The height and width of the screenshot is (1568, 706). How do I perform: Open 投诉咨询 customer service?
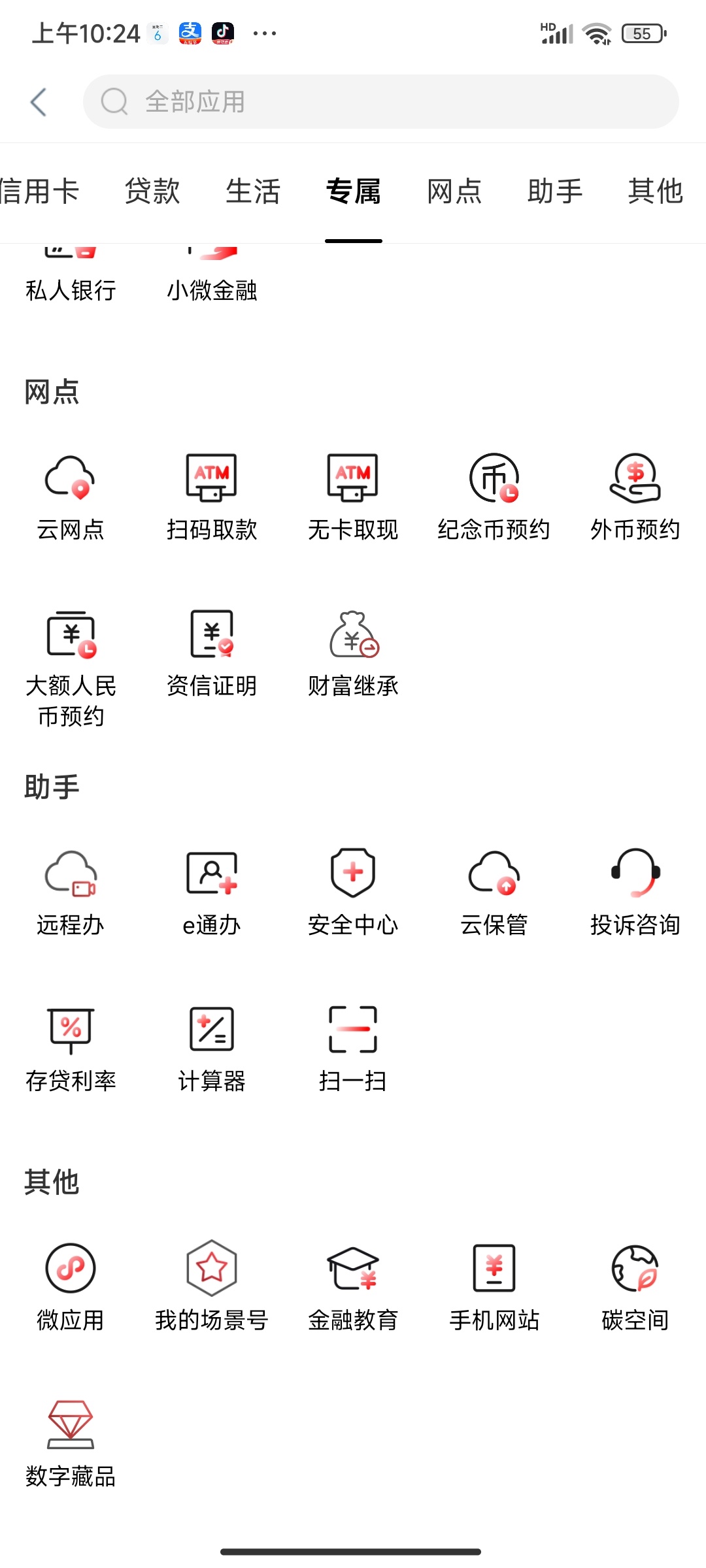tap(635, 893)
